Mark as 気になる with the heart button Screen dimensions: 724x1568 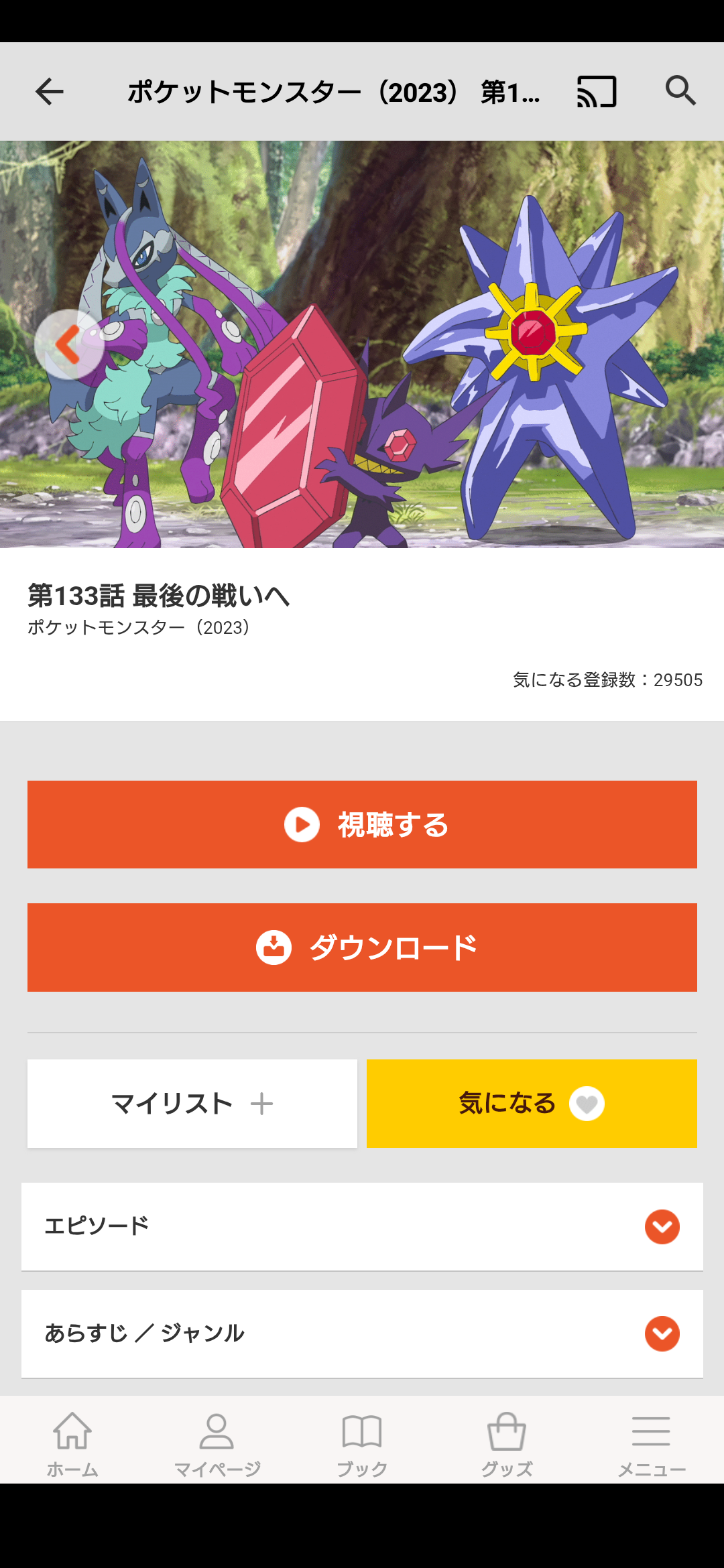tap(532, 1104)
